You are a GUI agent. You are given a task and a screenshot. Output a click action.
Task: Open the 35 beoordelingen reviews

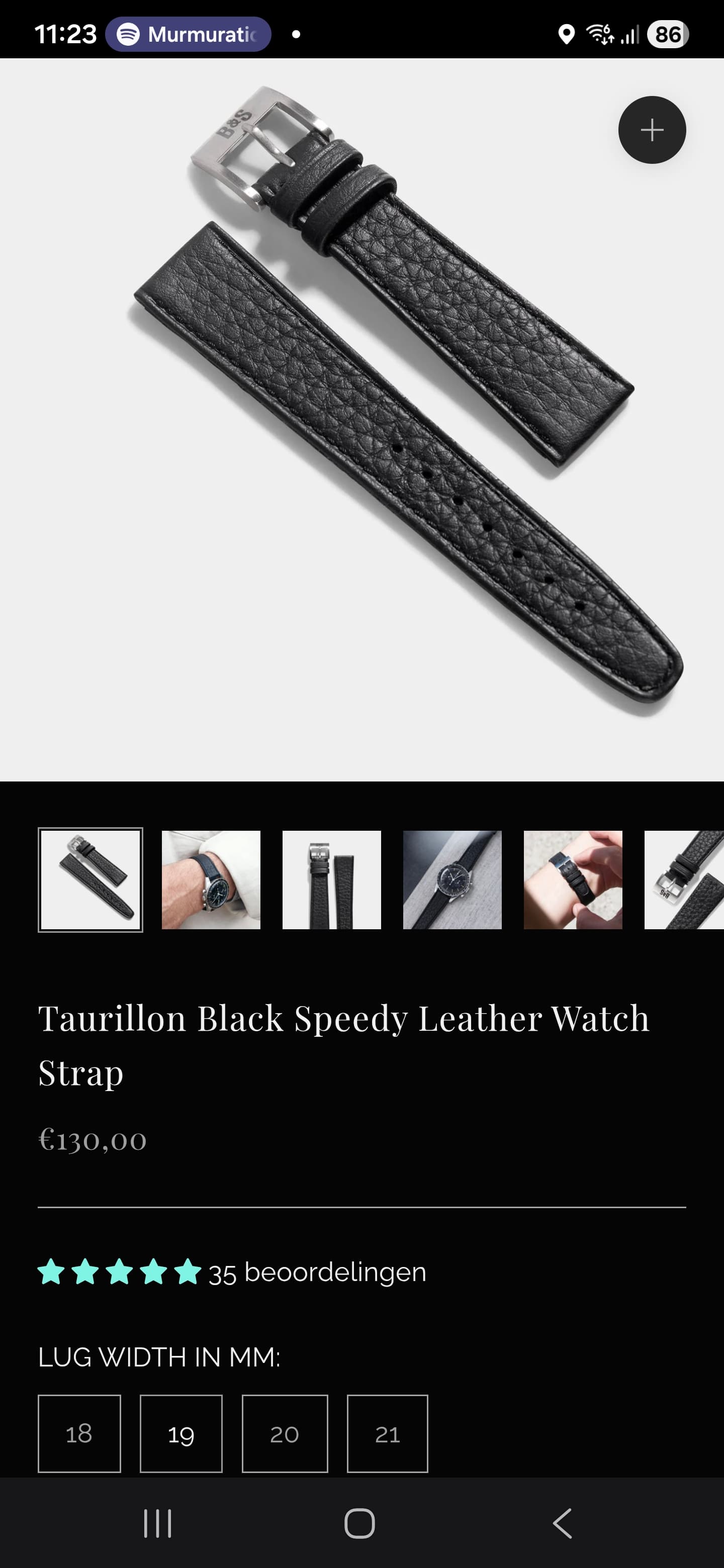point(317,1272)
